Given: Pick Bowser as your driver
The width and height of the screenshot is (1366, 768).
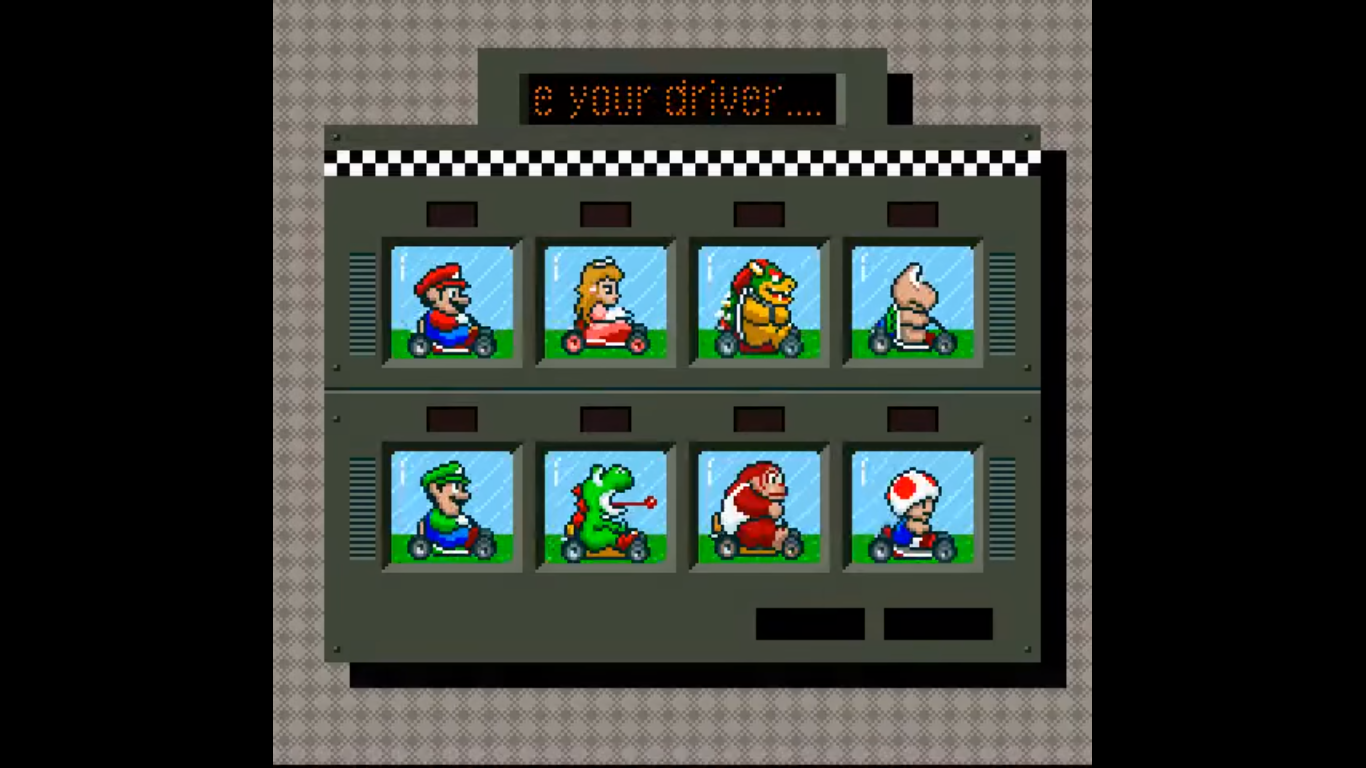Looking at the screenshot, I should coord(759,303).
